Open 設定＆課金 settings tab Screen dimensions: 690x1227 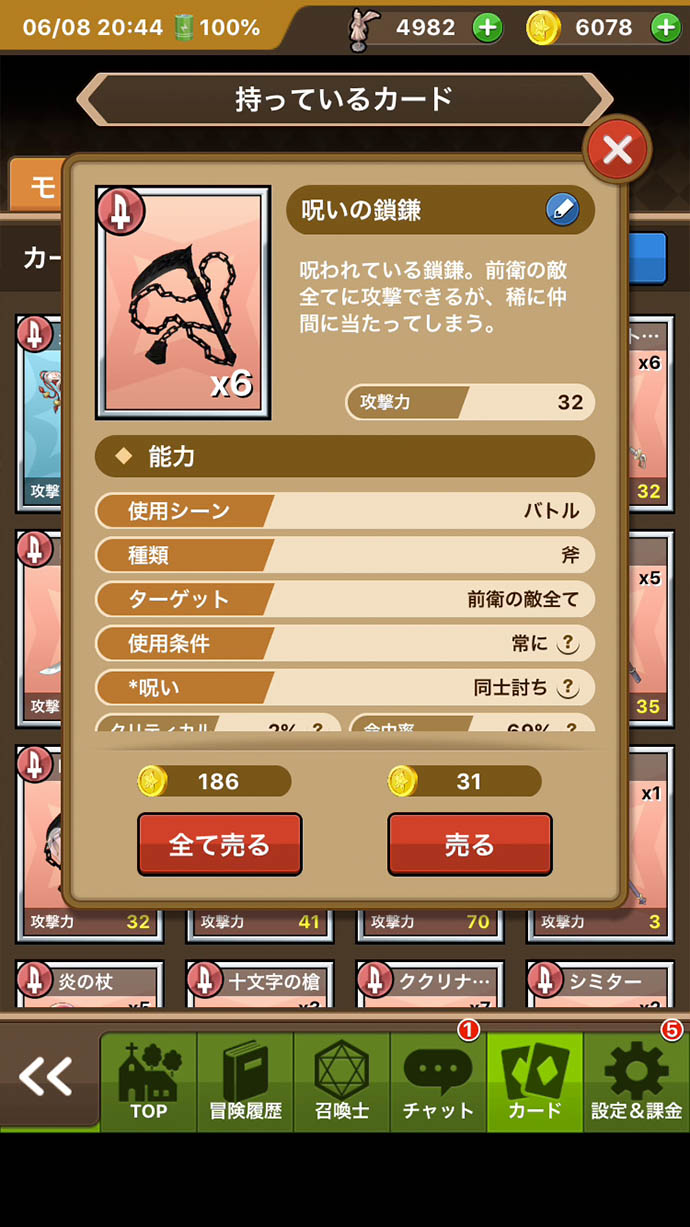click(x=636, y=1082)
